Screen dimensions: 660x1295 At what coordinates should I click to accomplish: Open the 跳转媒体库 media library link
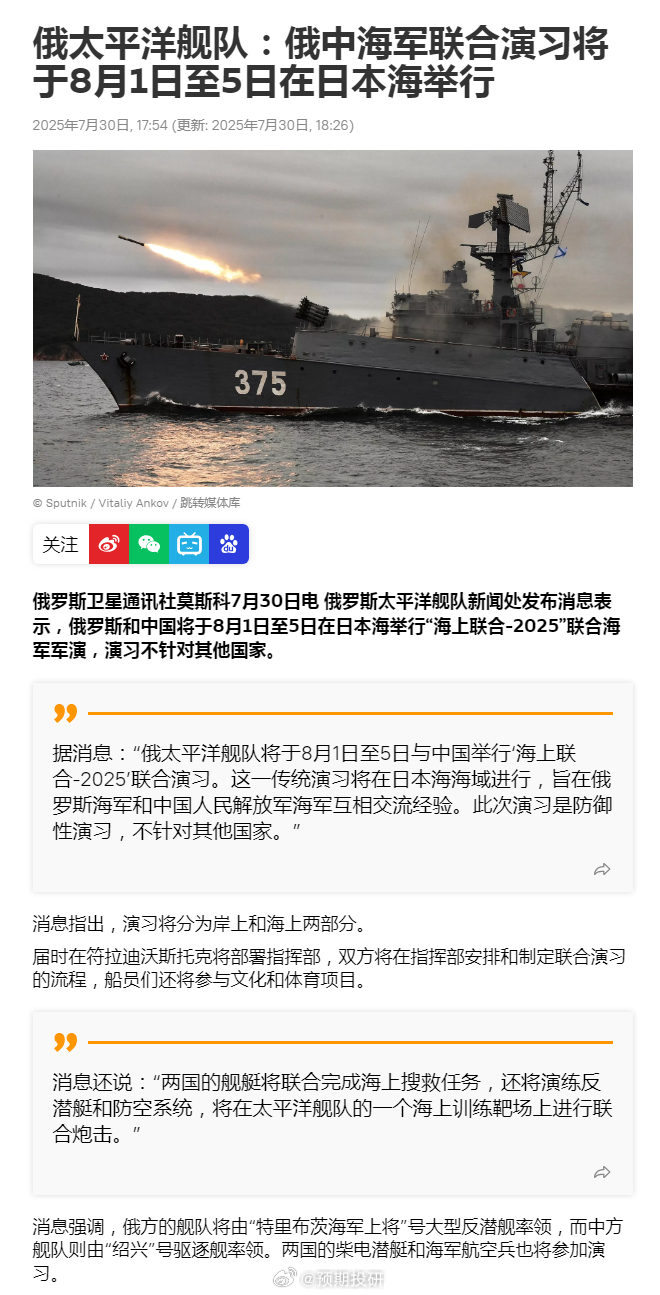(x=209, y=503)
